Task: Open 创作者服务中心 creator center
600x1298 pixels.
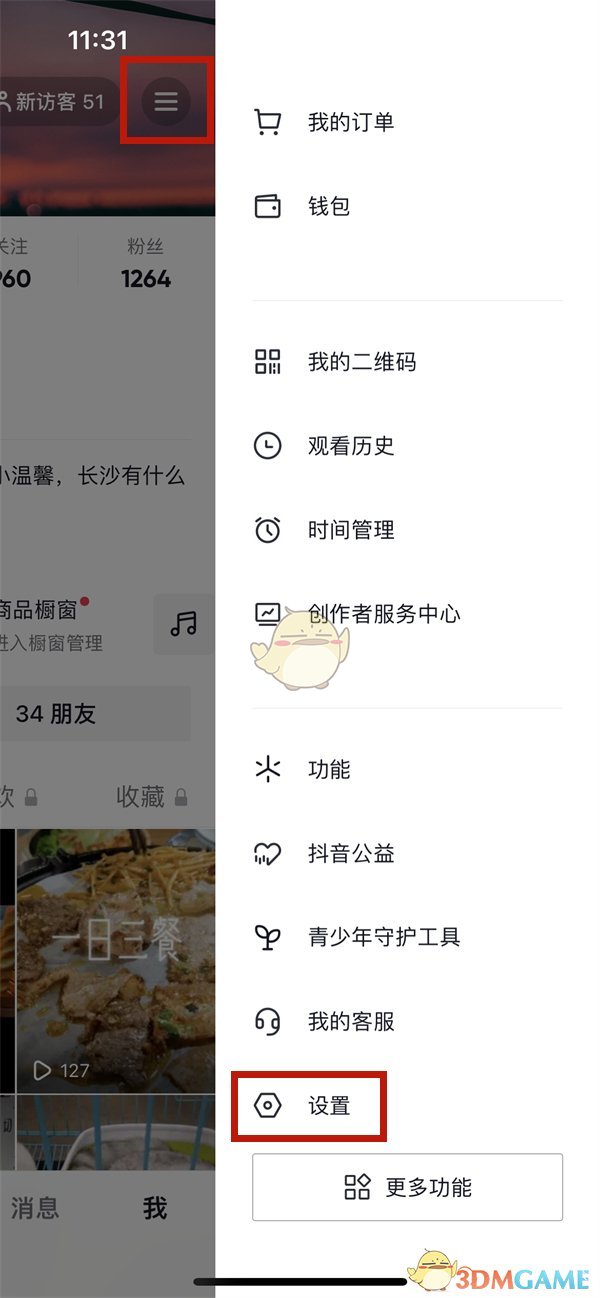Action: click(x=383, y=614)
